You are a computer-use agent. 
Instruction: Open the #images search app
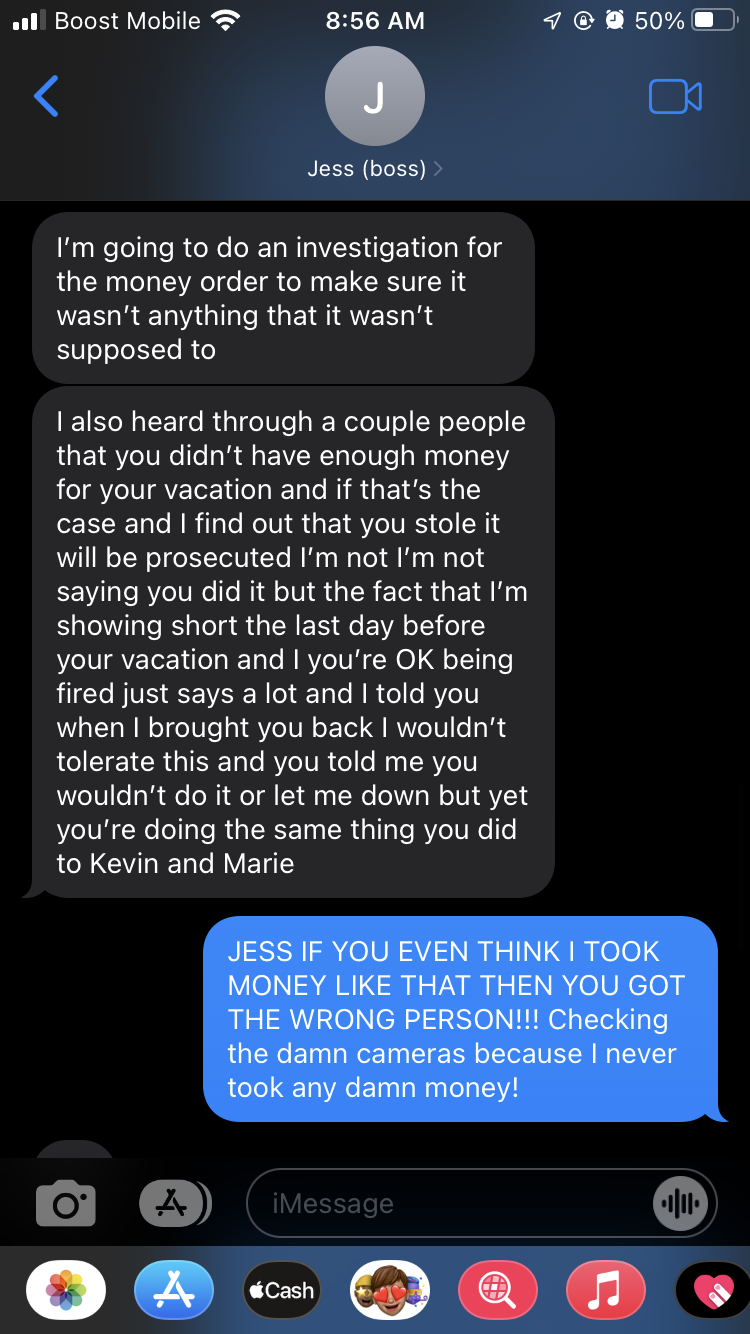[x=498, y=1290]
